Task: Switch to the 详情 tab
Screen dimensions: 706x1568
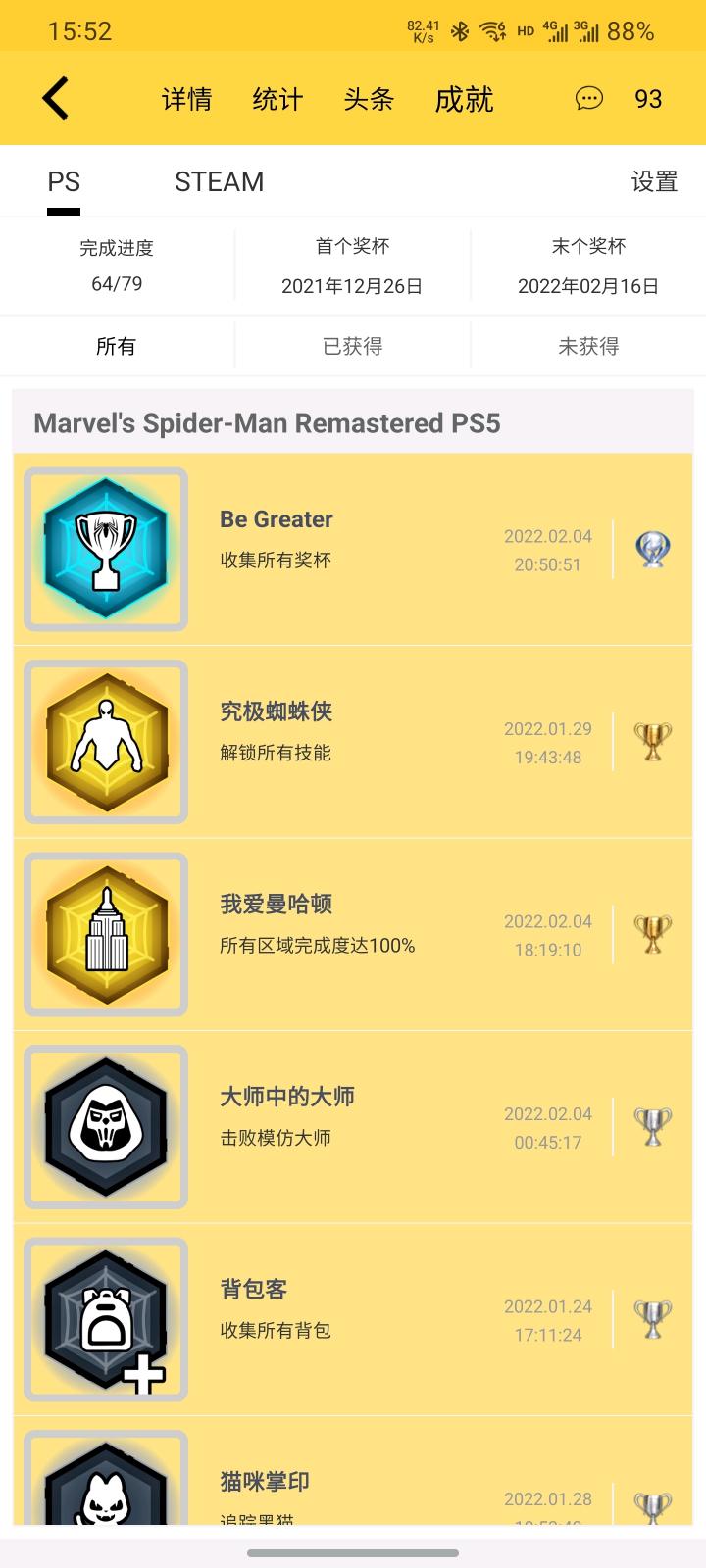Action: [x=186, y=99]
